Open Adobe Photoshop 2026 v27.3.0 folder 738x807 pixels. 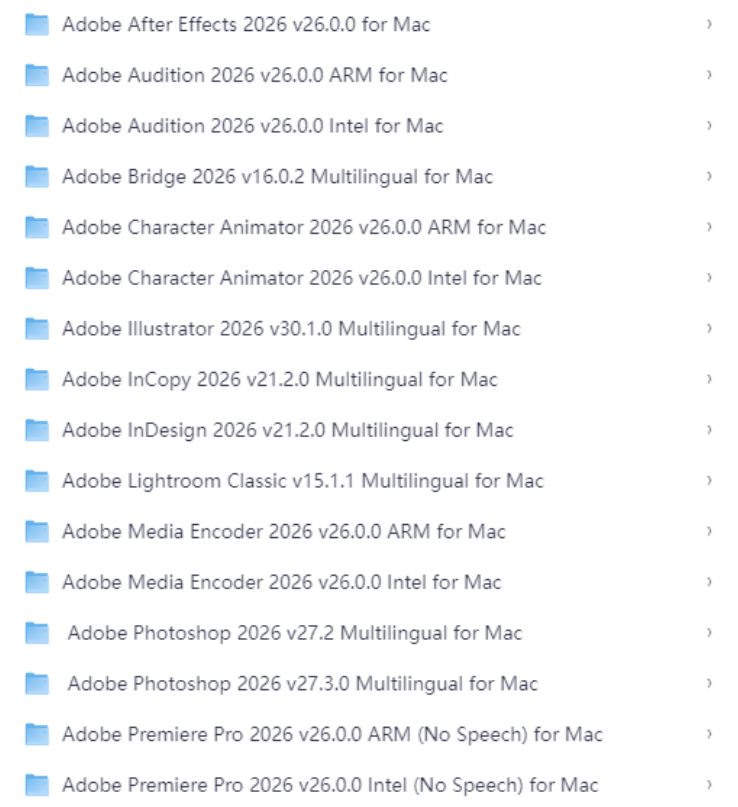point(302,684)
